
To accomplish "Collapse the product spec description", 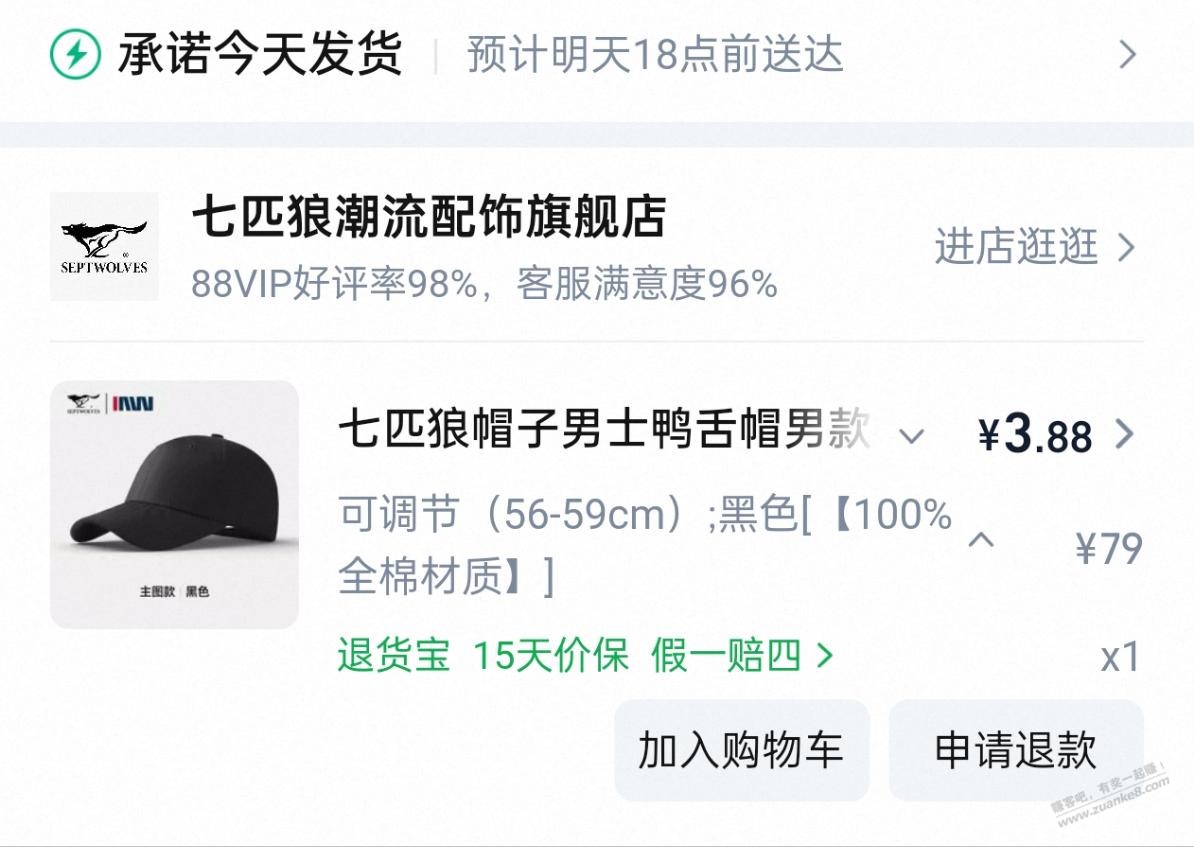I will click(x=981, y=541).
